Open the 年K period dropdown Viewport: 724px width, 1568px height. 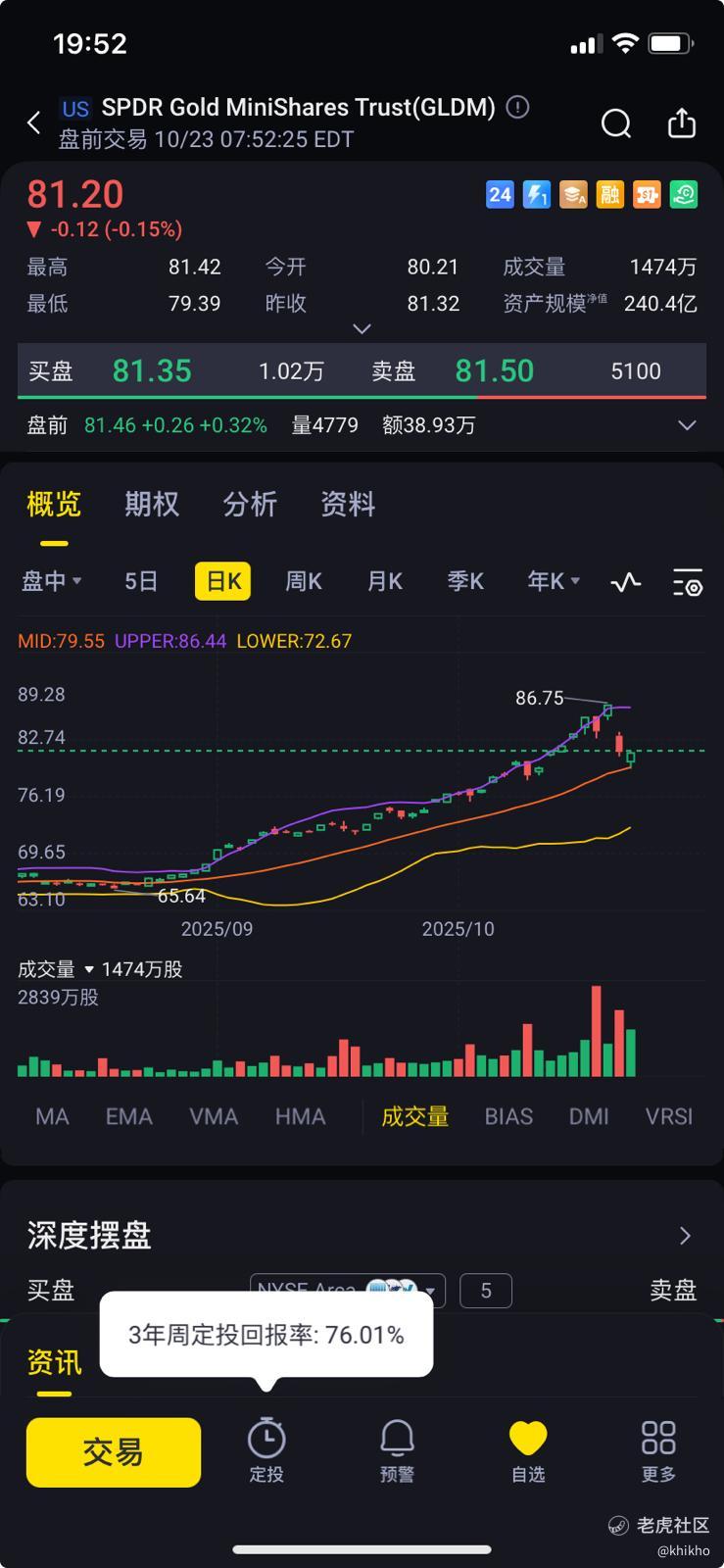click(554, 581)
